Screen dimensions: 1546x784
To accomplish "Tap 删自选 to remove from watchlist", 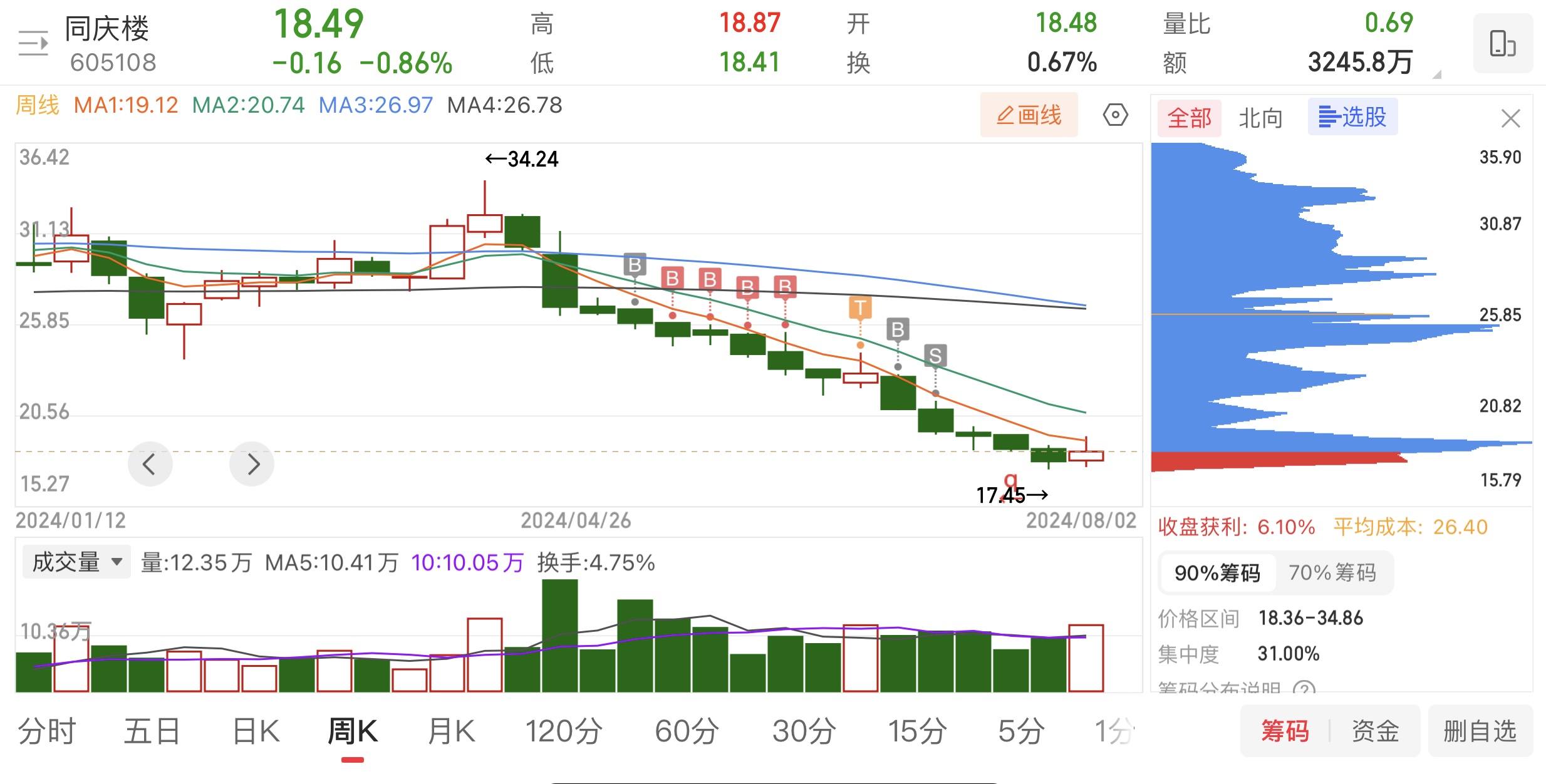I will pos(1480,731).
